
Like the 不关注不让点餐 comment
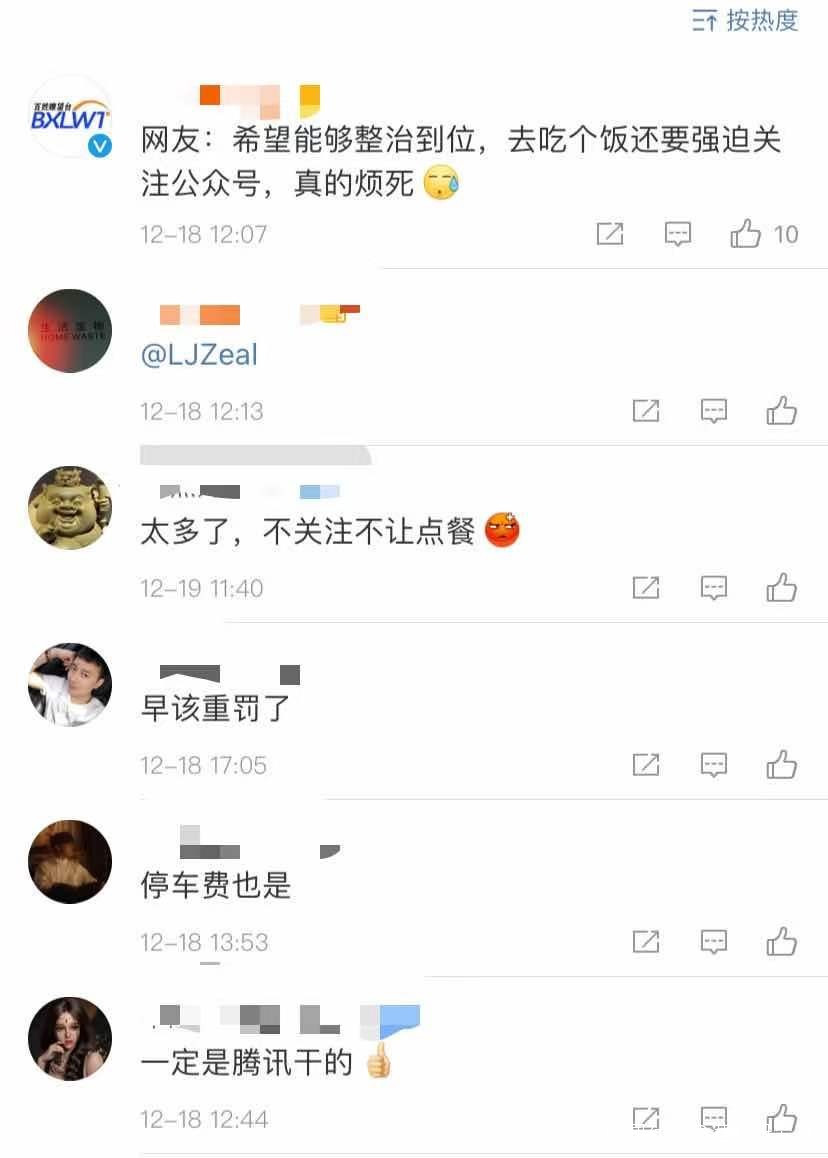[781, 588]
